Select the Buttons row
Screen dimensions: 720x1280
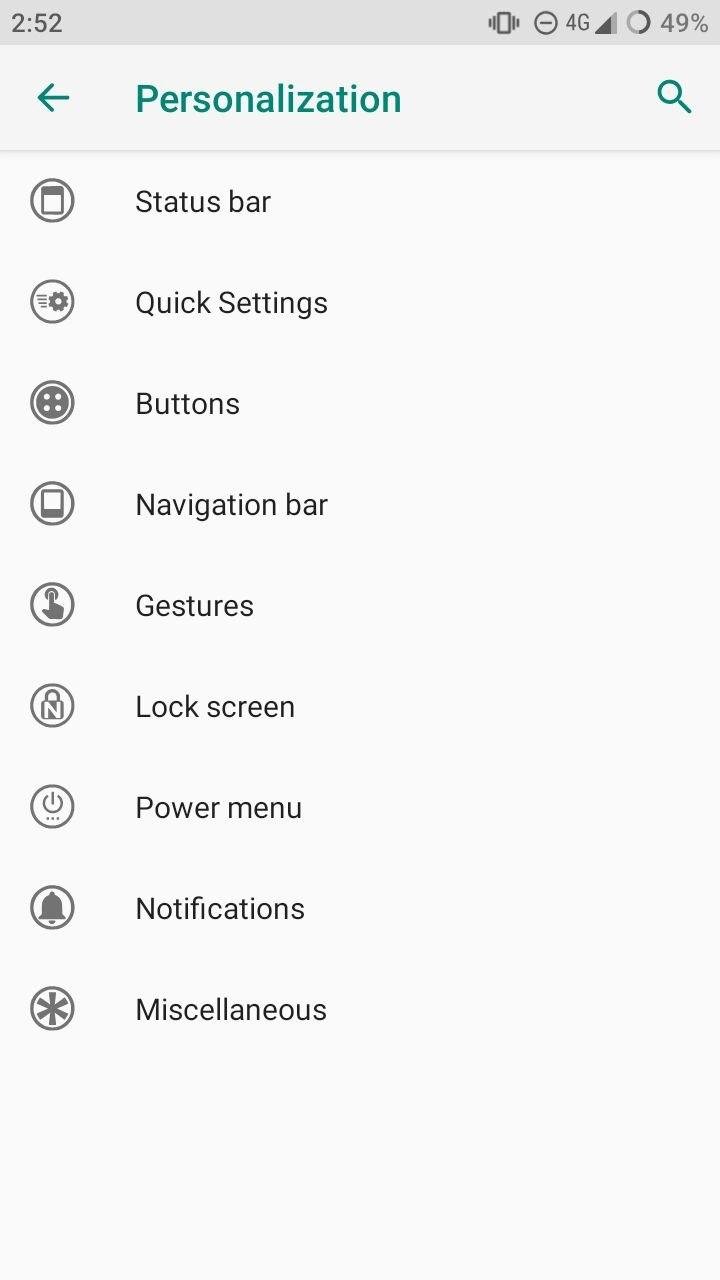click(188, 404)
